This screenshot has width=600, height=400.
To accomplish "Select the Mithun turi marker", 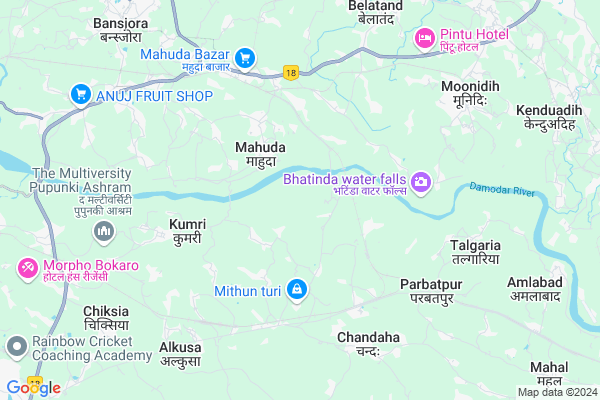I will click(296, 291).
